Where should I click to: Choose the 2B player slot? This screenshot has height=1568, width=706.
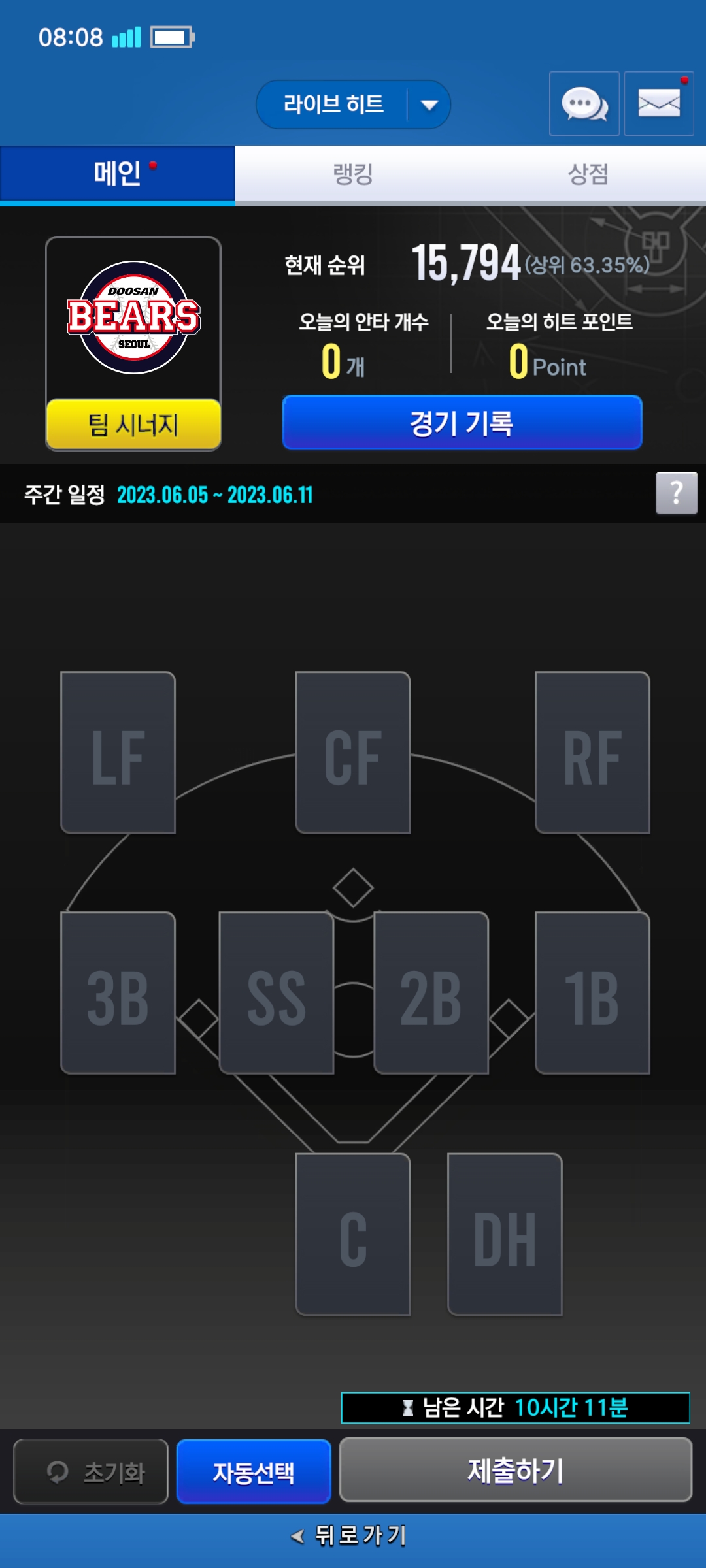pos(431,993)
